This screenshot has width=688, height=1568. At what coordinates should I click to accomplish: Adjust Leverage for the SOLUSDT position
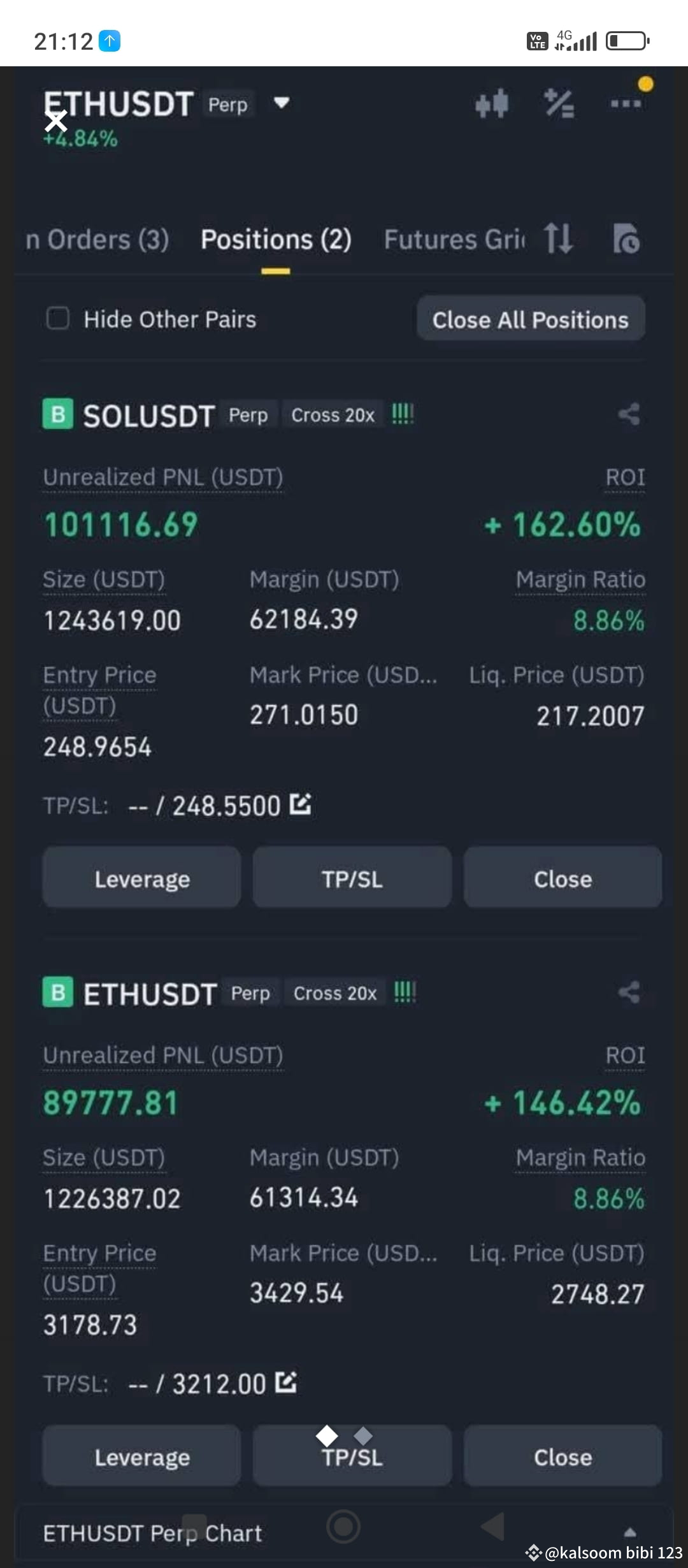[141, 878]
